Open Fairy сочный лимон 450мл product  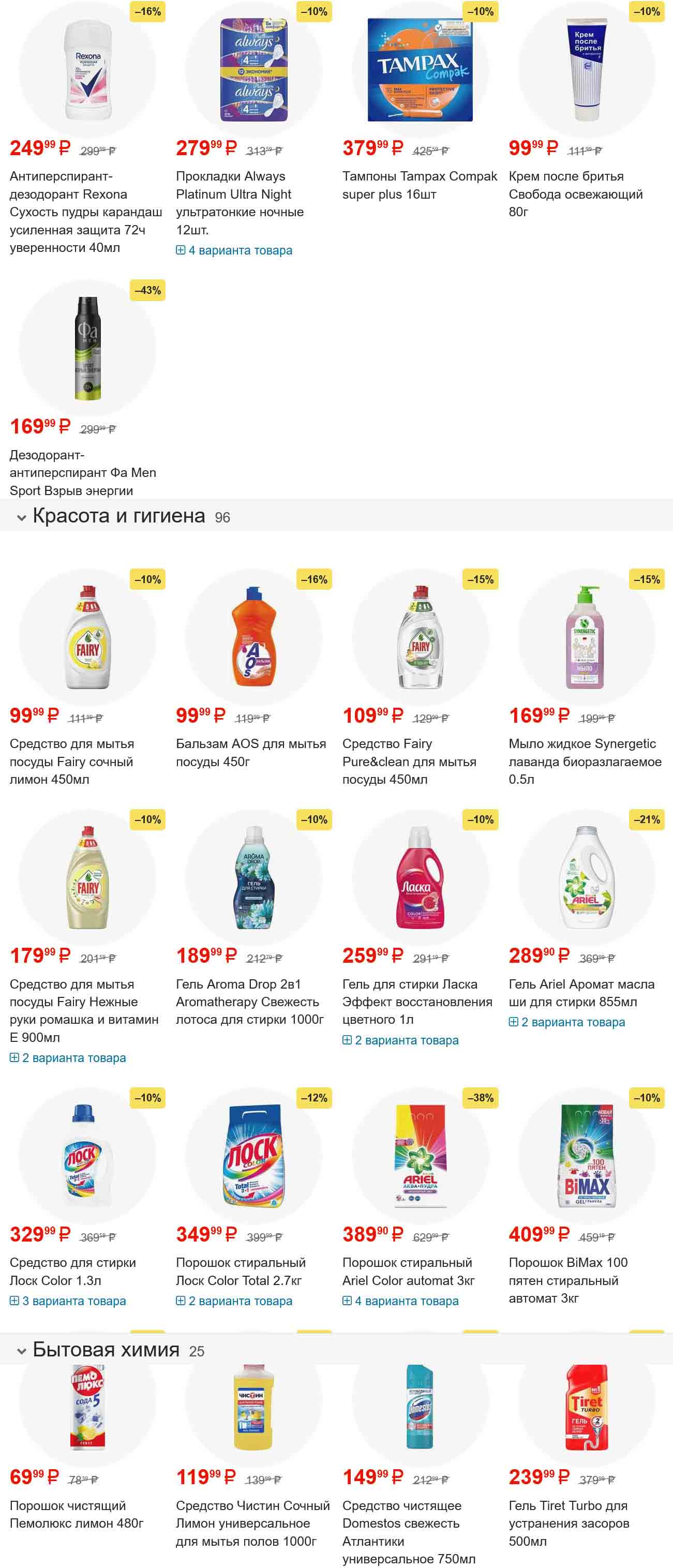coord(71,761)
